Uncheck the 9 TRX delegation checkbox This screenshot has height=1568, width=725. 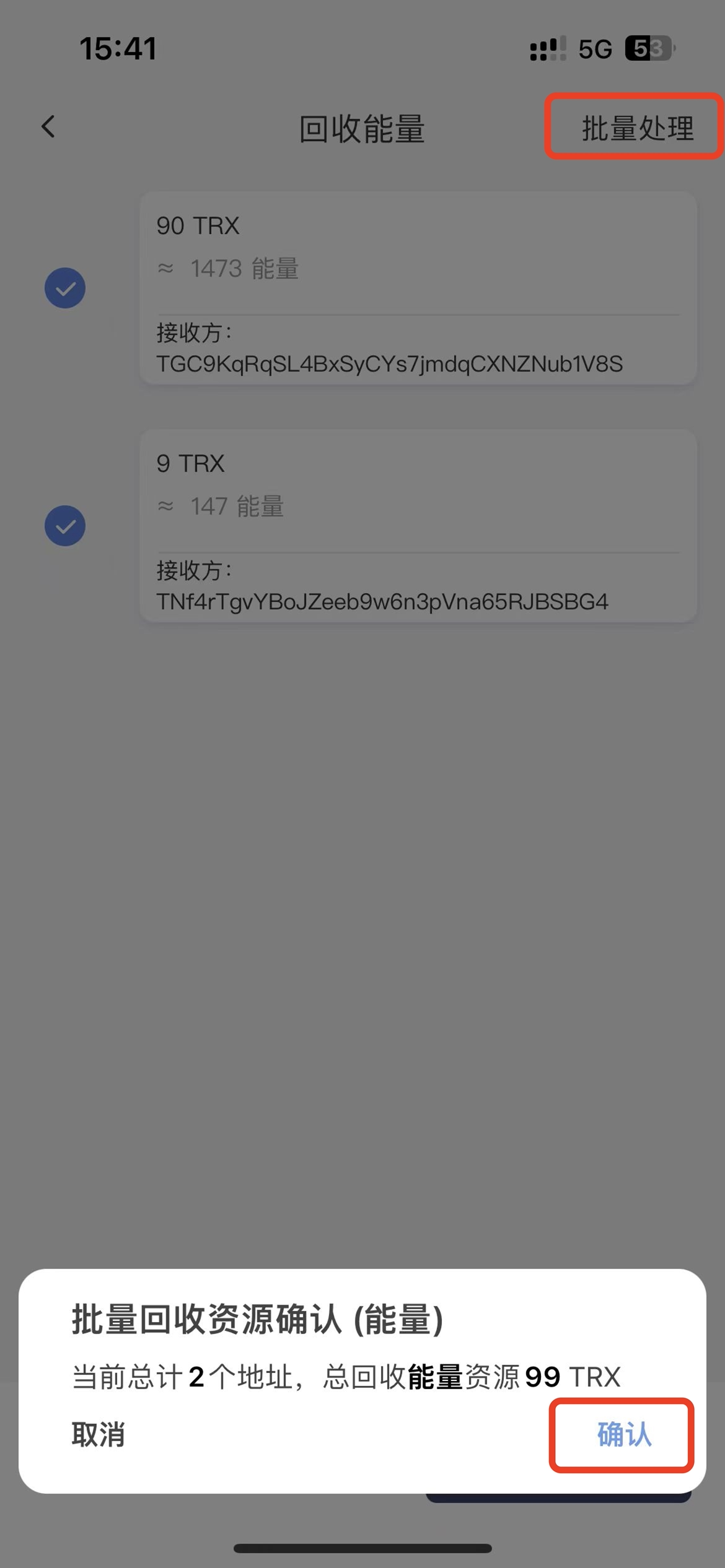tap(65, 526)
